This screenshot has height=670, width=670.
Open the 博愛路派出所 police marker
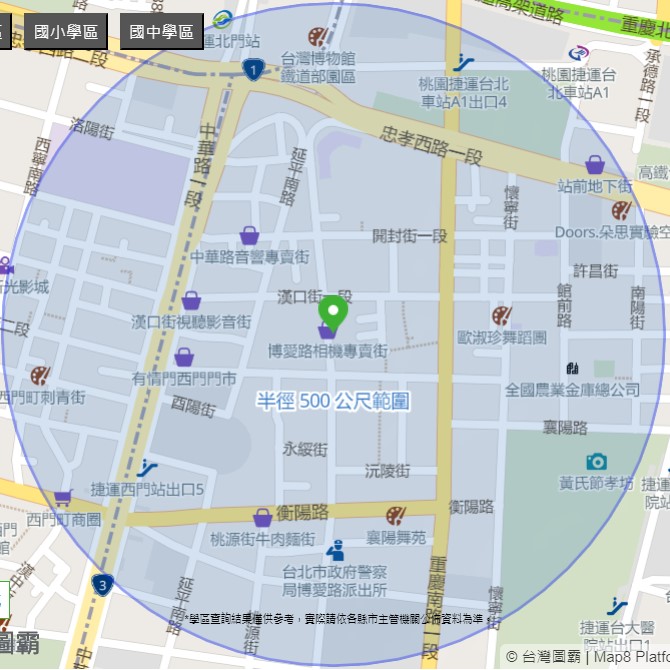335,550
